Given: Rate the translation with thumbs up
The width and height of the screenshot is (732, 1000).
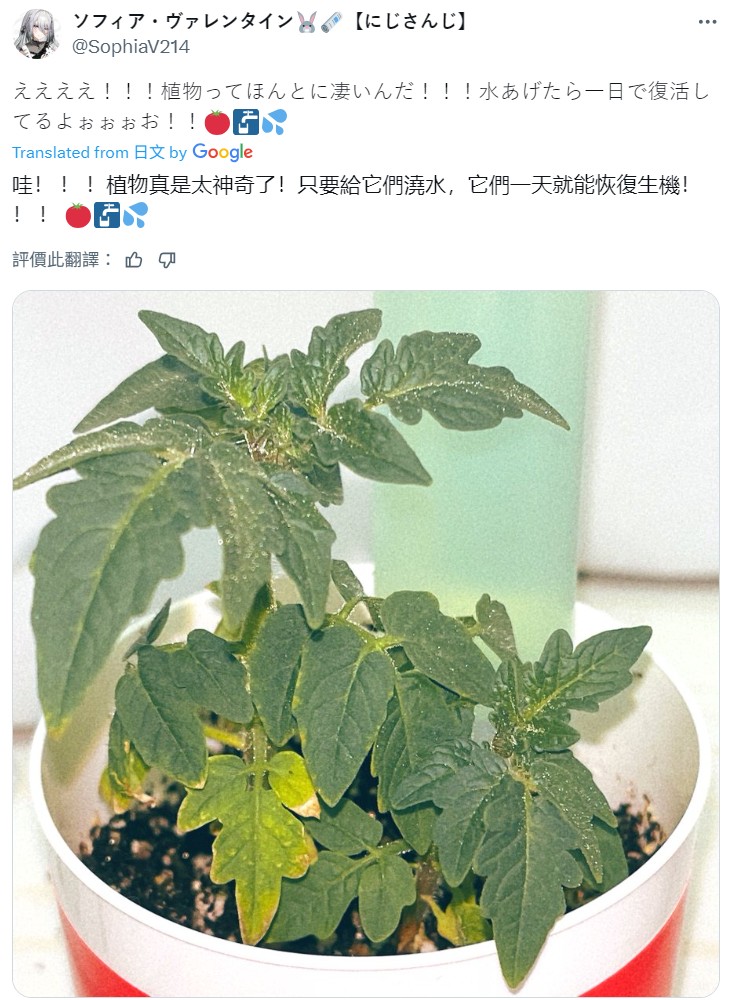Looking at the screenshot, I should coord(134,260).
